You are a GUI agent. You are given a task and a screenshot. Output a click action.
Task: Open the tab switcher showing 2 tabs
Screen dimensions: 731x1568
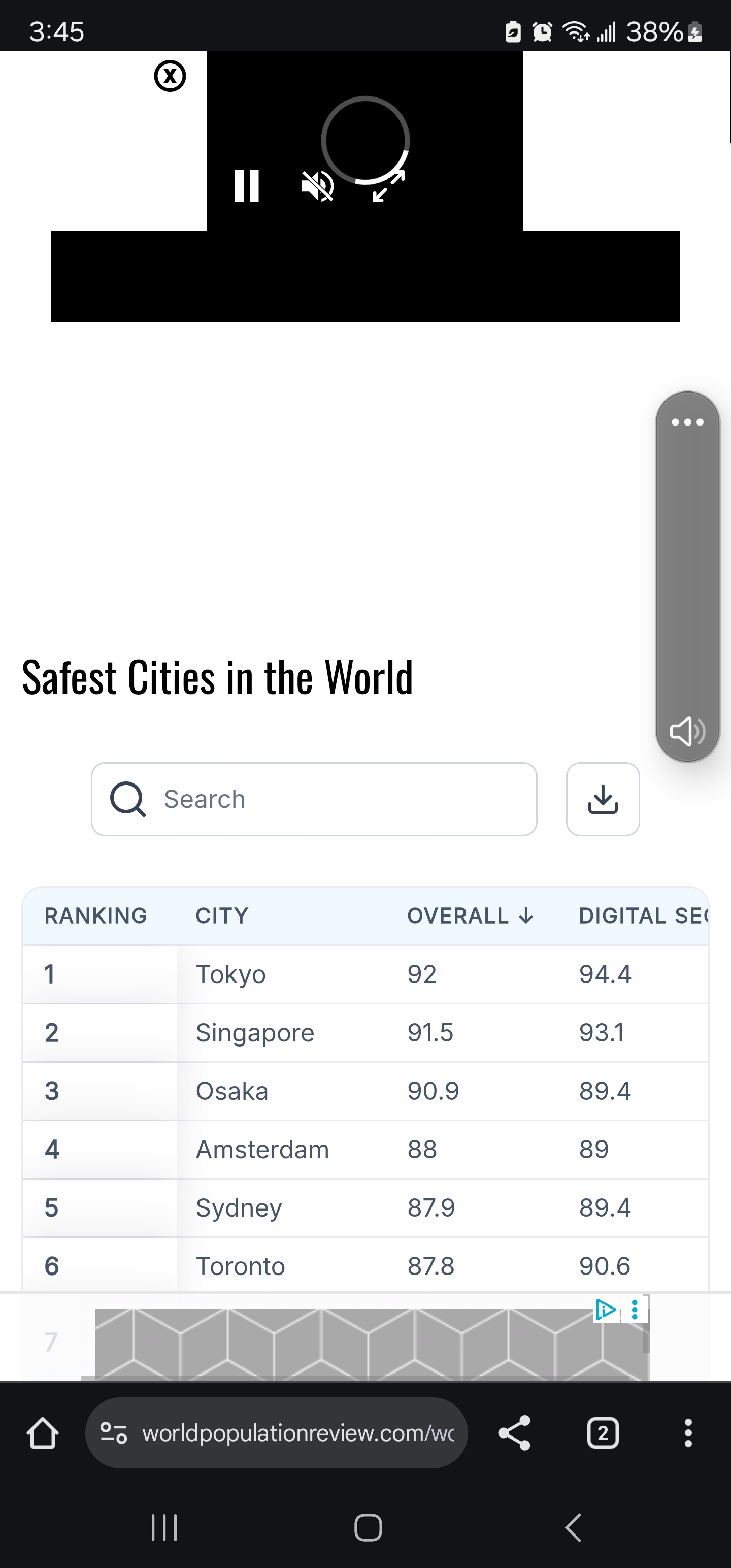603,1433
